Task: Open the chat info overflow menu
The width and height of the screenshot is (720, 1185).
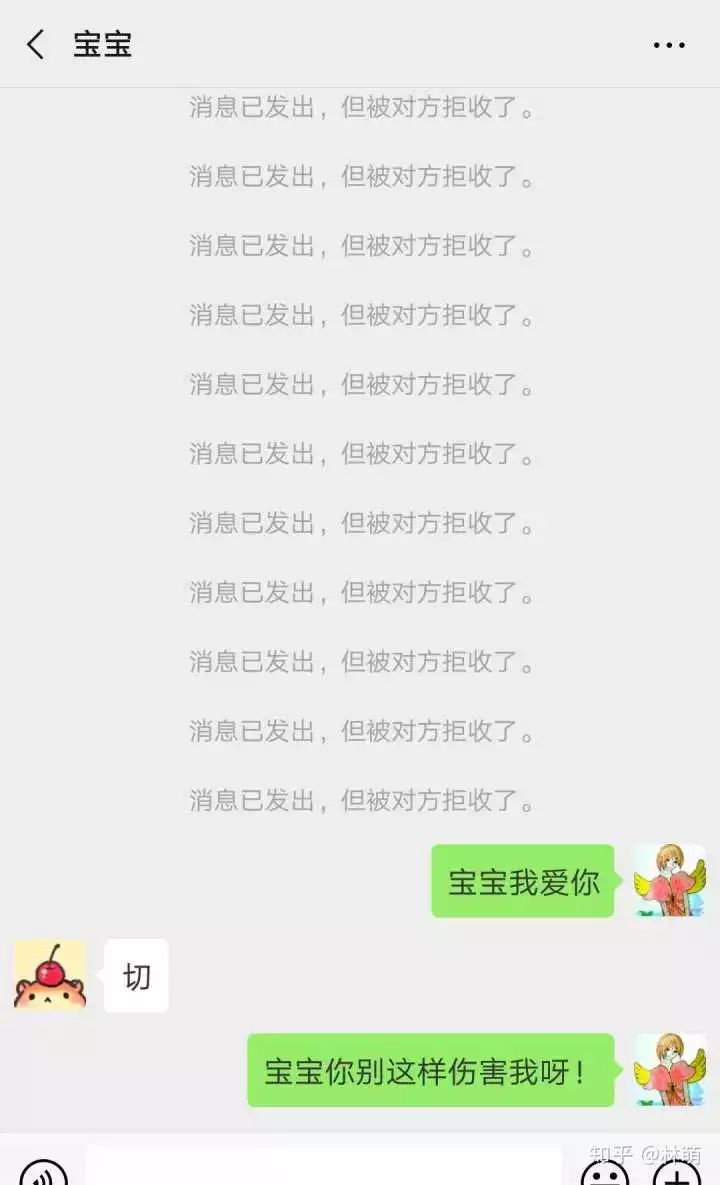Action: tap(669, 45)
